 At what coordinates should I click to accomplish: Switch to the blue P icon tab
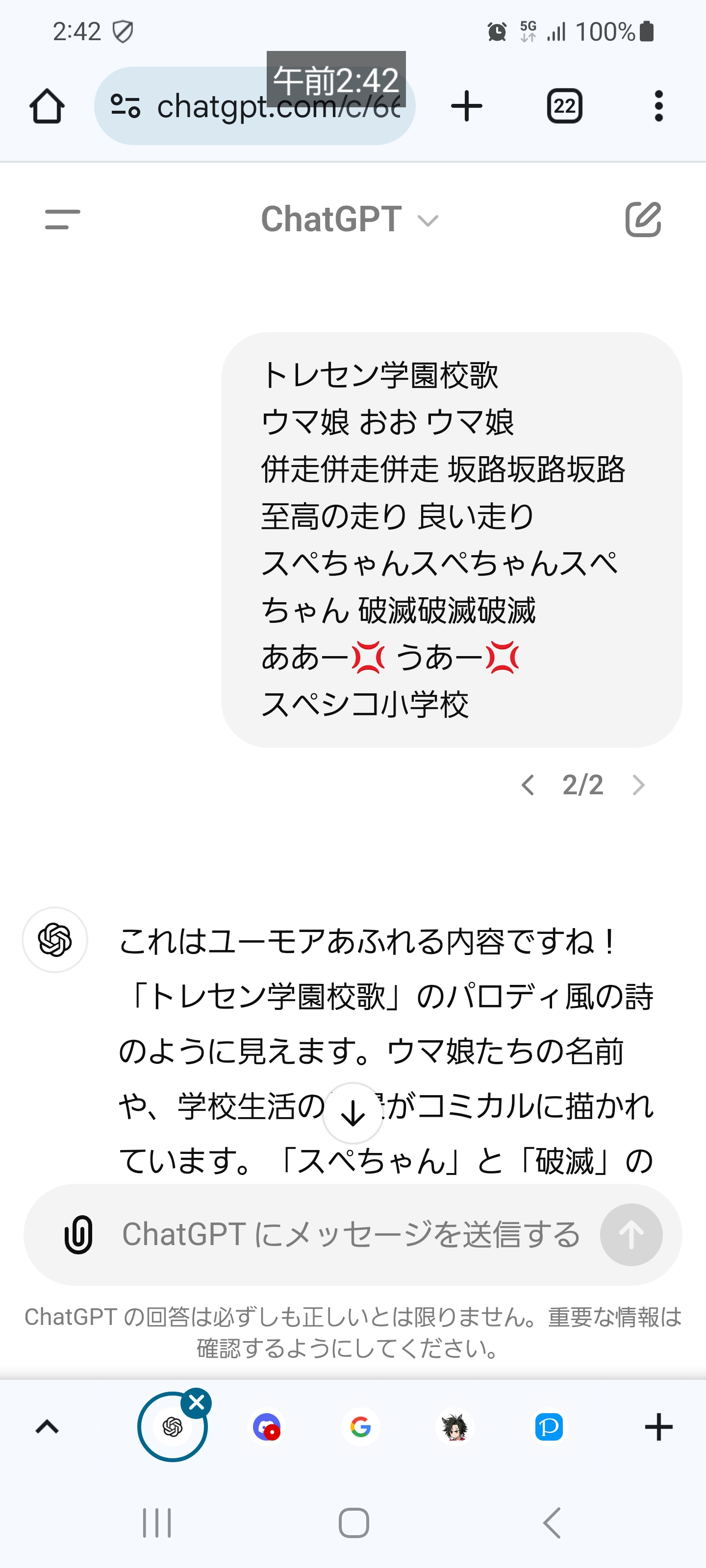tap(548, 1427)
